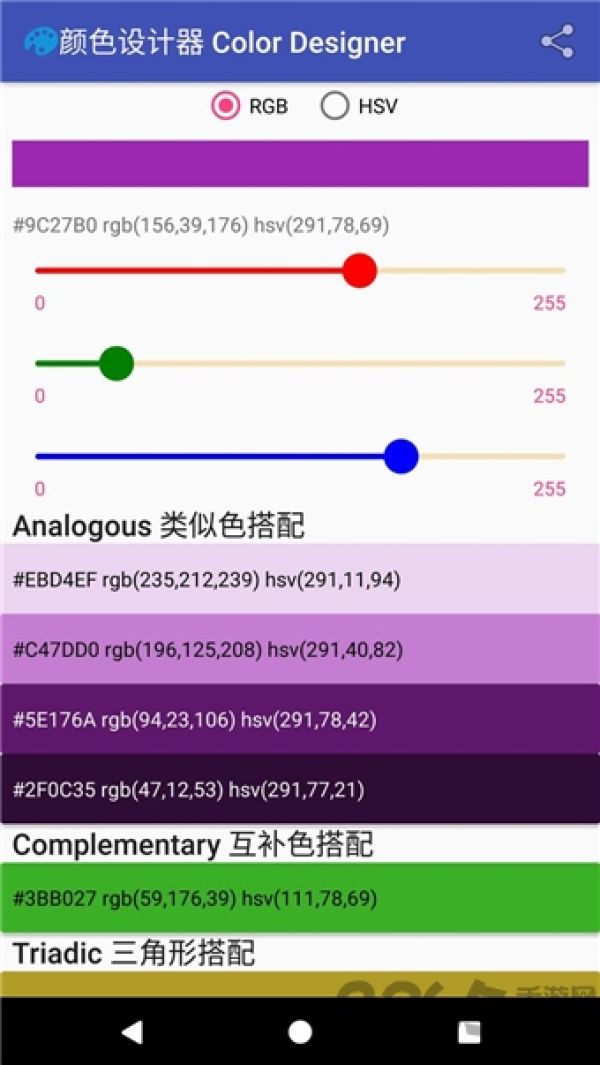The height and width of the screenshot is (1065, 600).
Task: Select the #3BB027 complementary green swatch
Action: coord(300,898)
